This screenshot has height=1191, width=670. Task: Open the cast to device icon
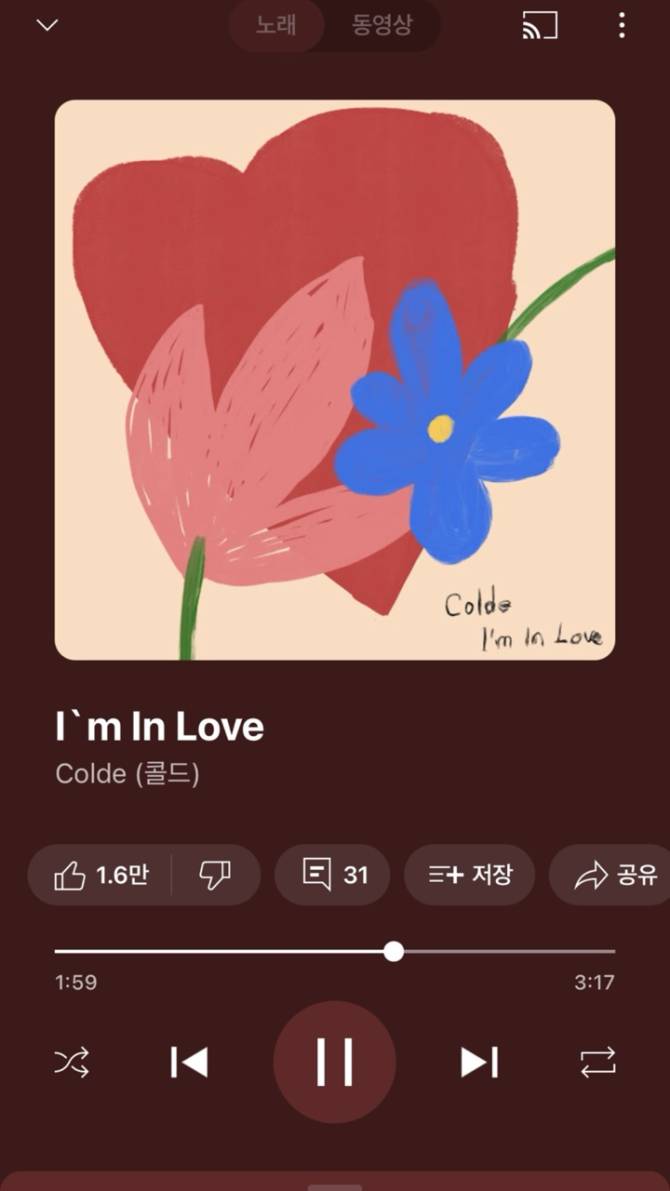pyautogui.click(x=540, y=26)
